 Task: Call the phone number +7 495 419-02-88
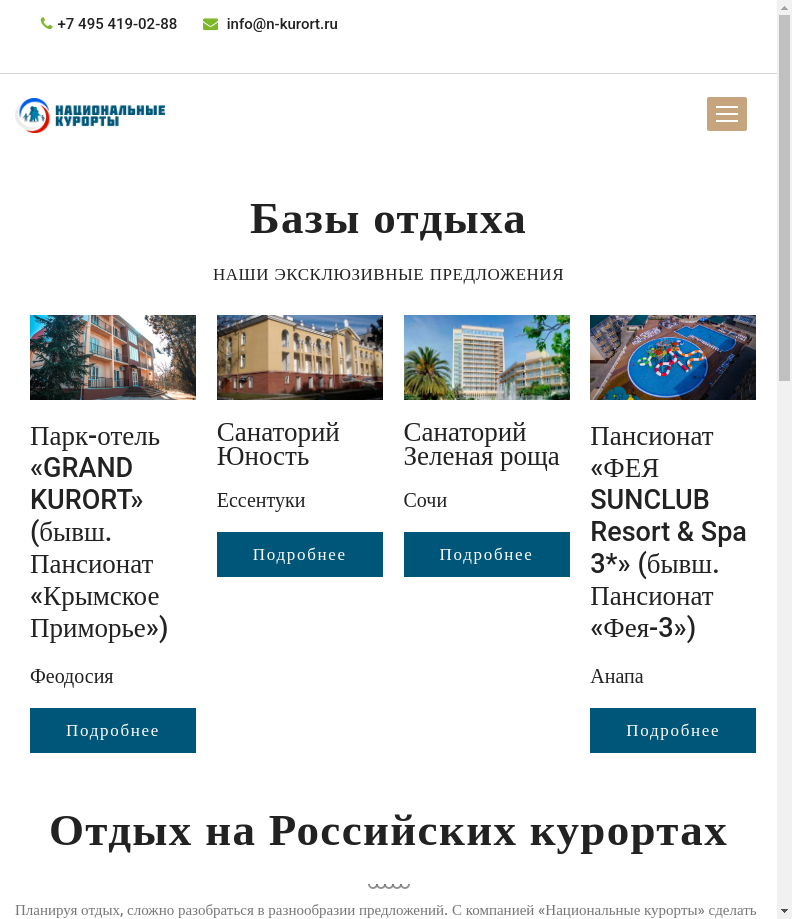click(116, 24)
